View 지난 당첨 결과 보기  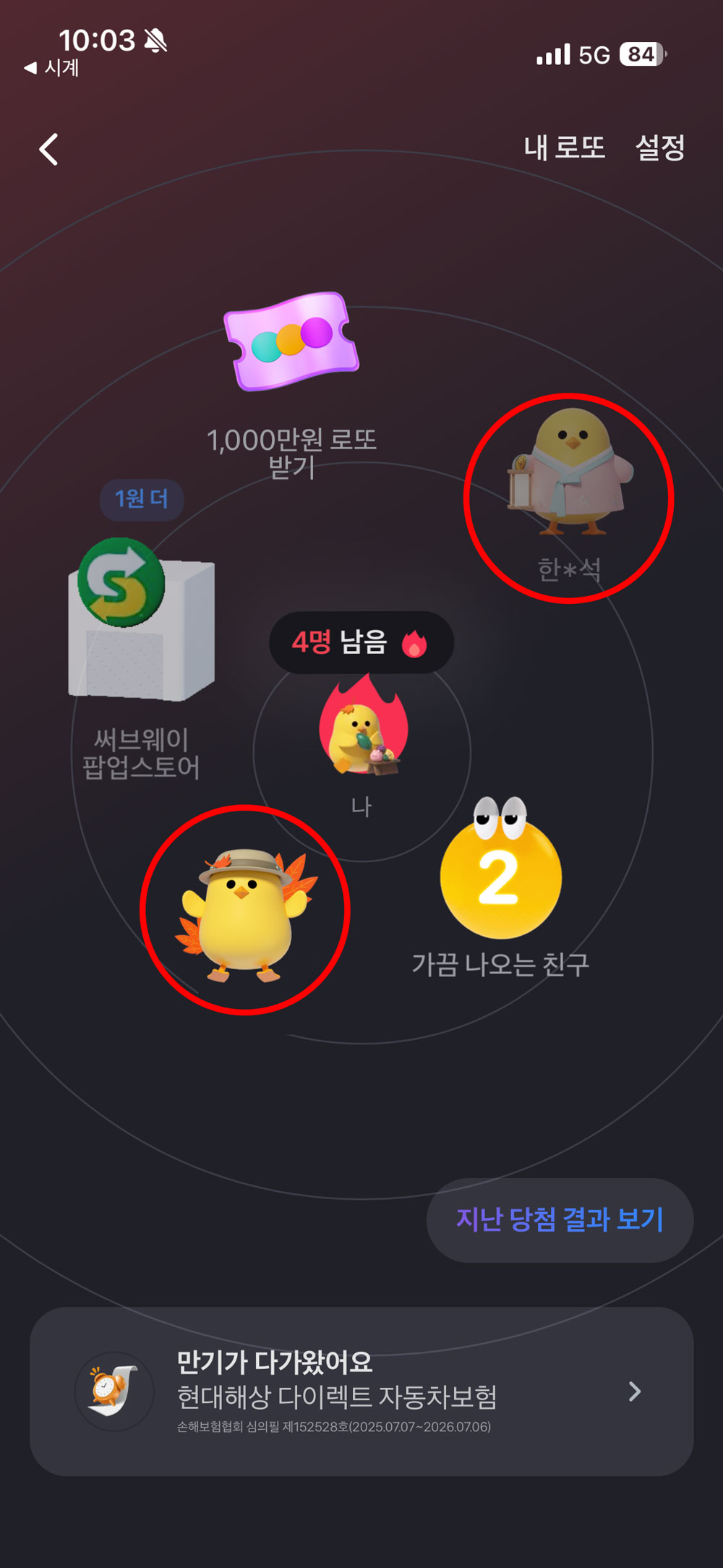[x=560, y=1219]
